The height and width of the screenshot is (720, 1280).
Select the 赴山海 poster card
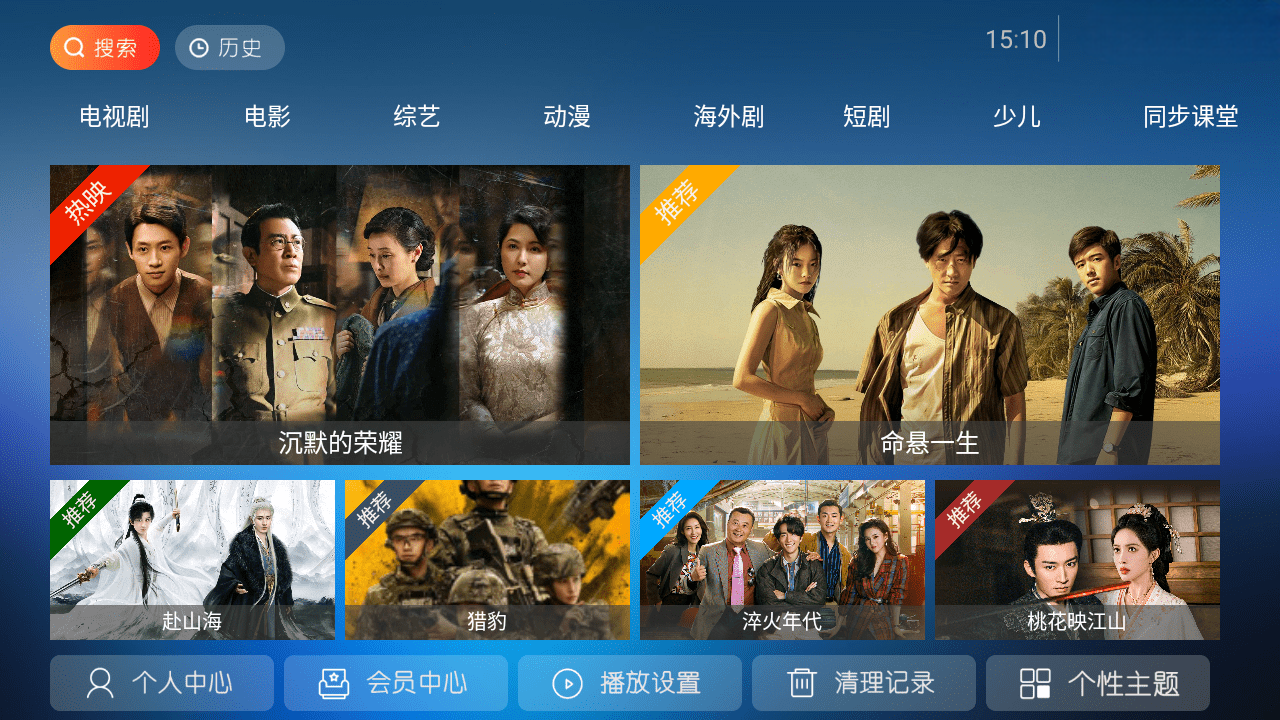(x=192, y=560)
